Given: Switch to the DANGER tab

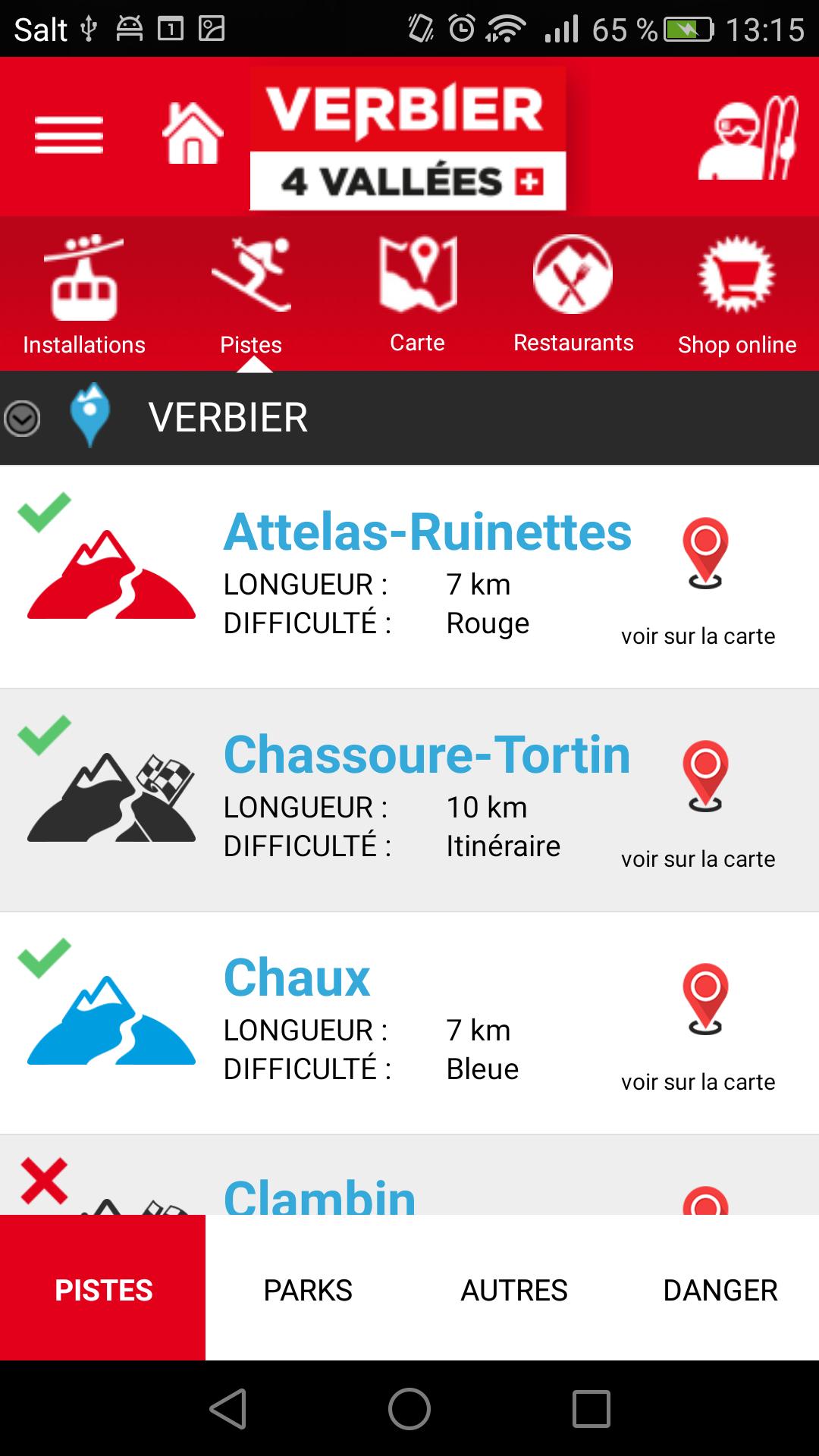Looking at the screenshot, I should tap(719, 1289).
